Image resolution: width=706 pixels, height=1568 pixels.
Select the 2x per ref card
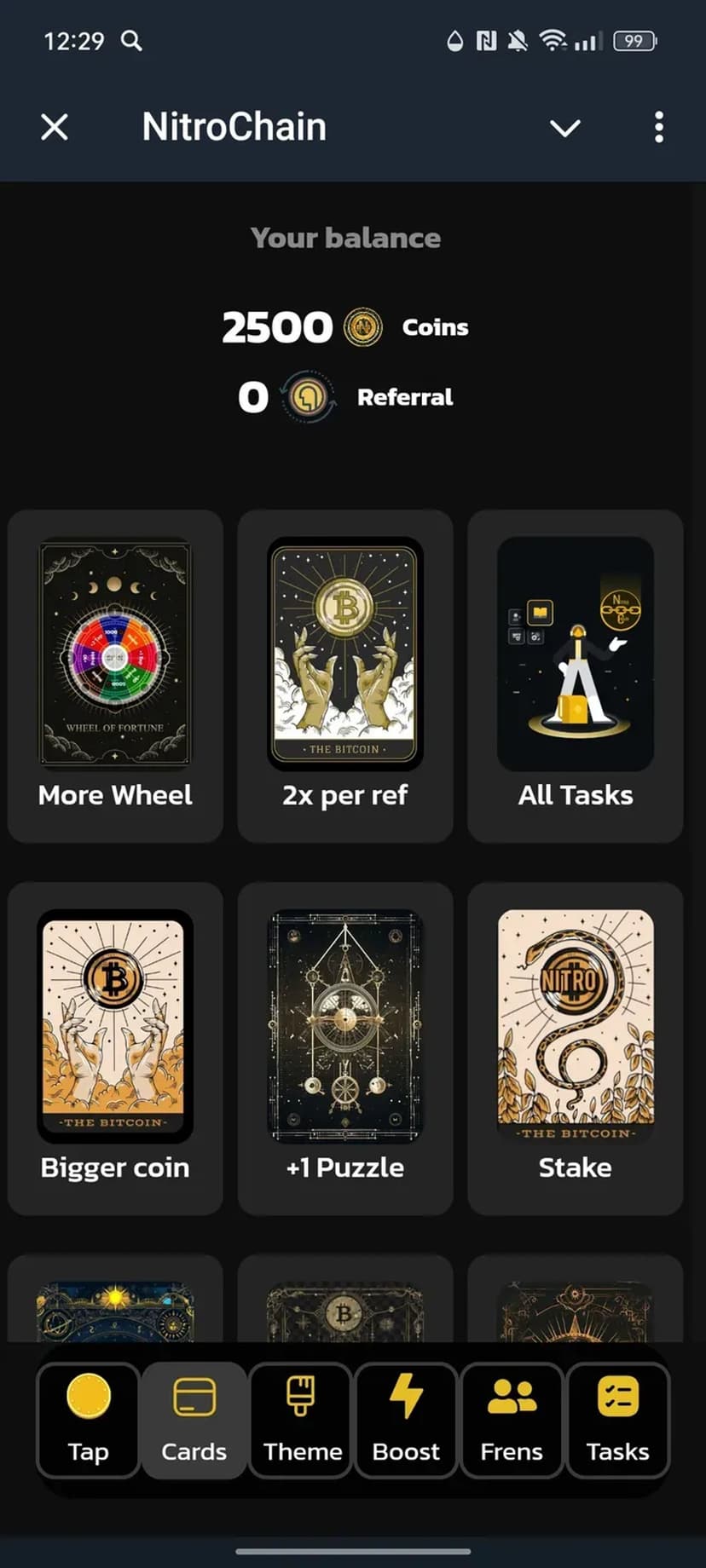coord(345,675)
